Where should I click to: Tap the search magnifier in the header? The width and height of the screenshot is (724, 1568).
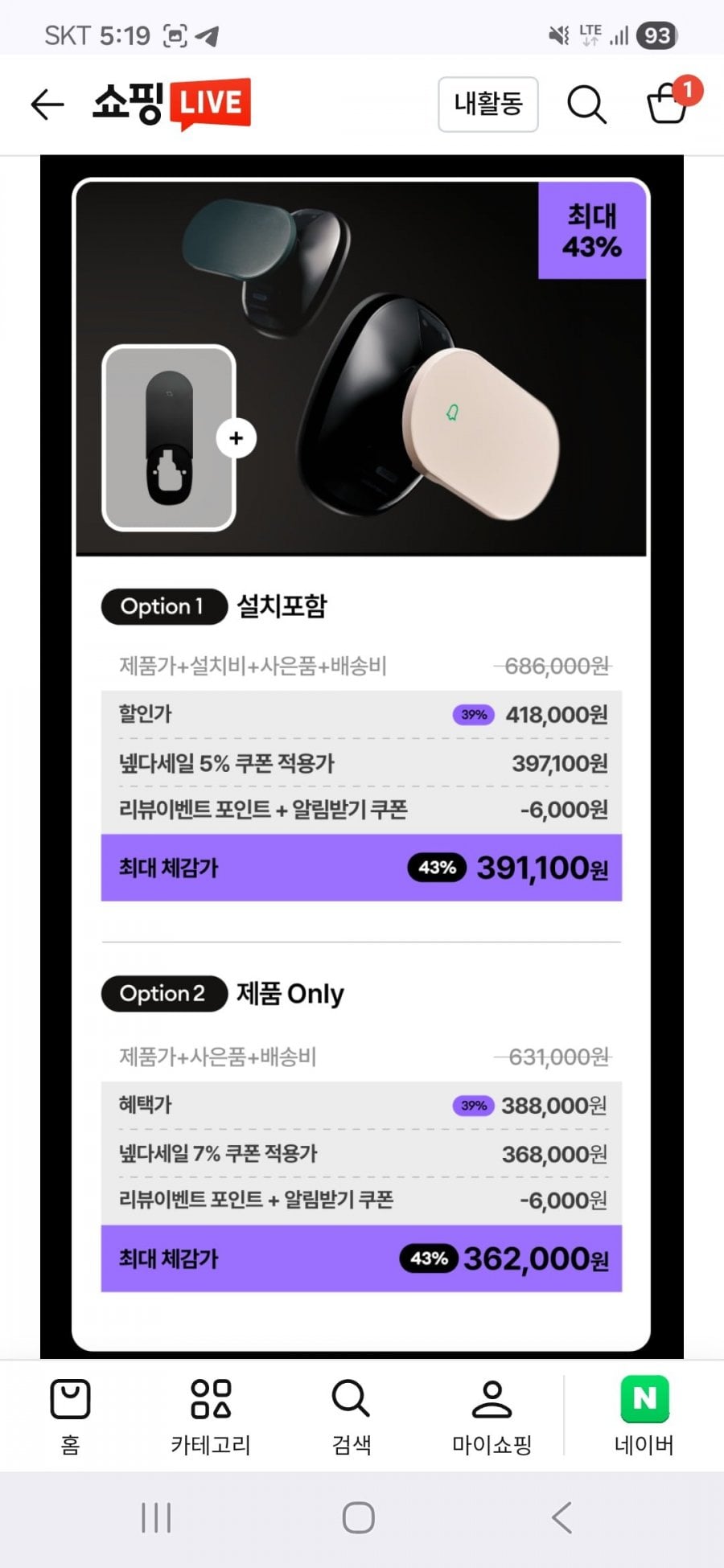tap(586, 105)
